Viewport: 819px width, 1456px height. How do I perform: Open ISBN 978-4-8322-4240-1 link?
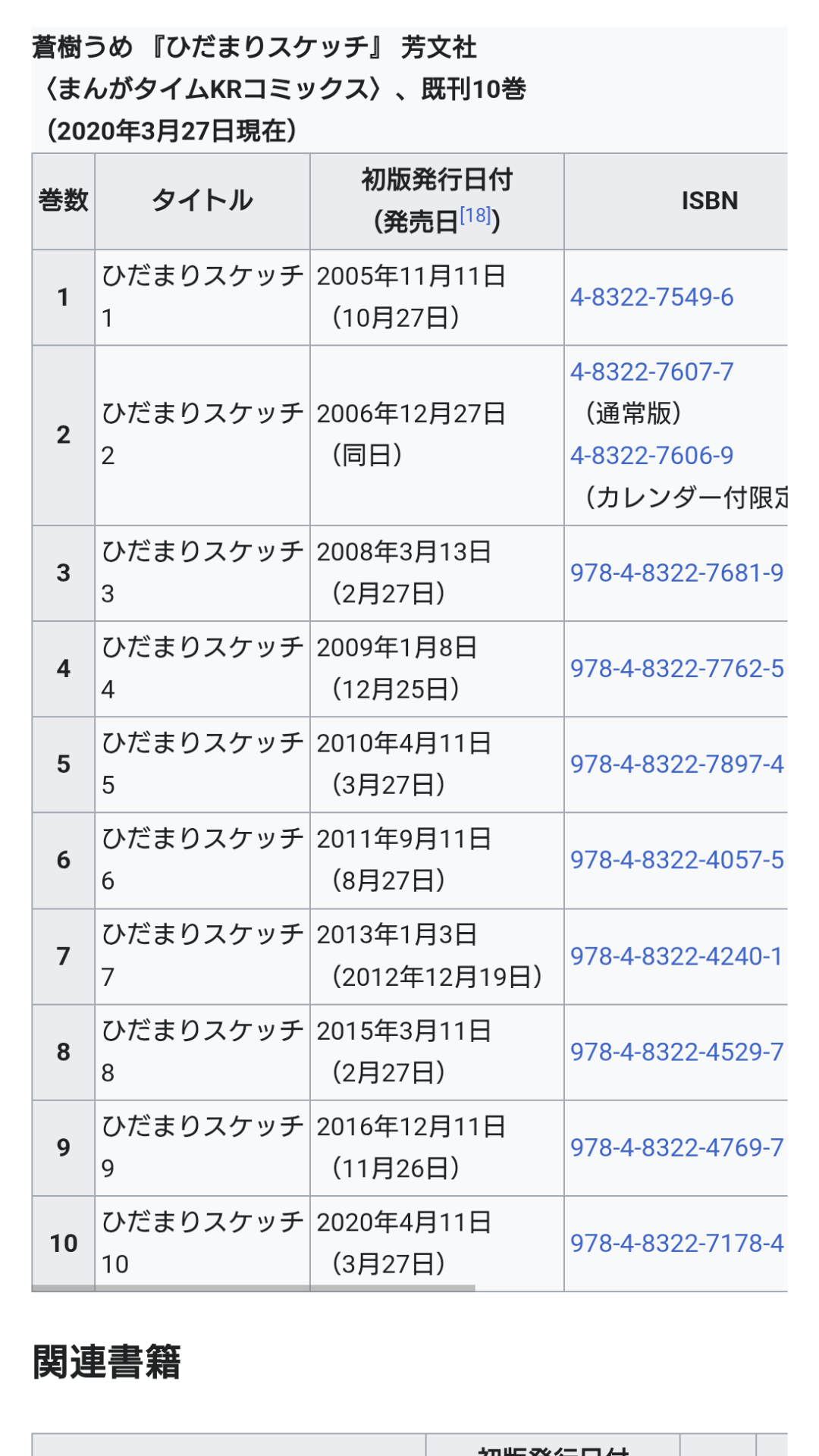676,956
